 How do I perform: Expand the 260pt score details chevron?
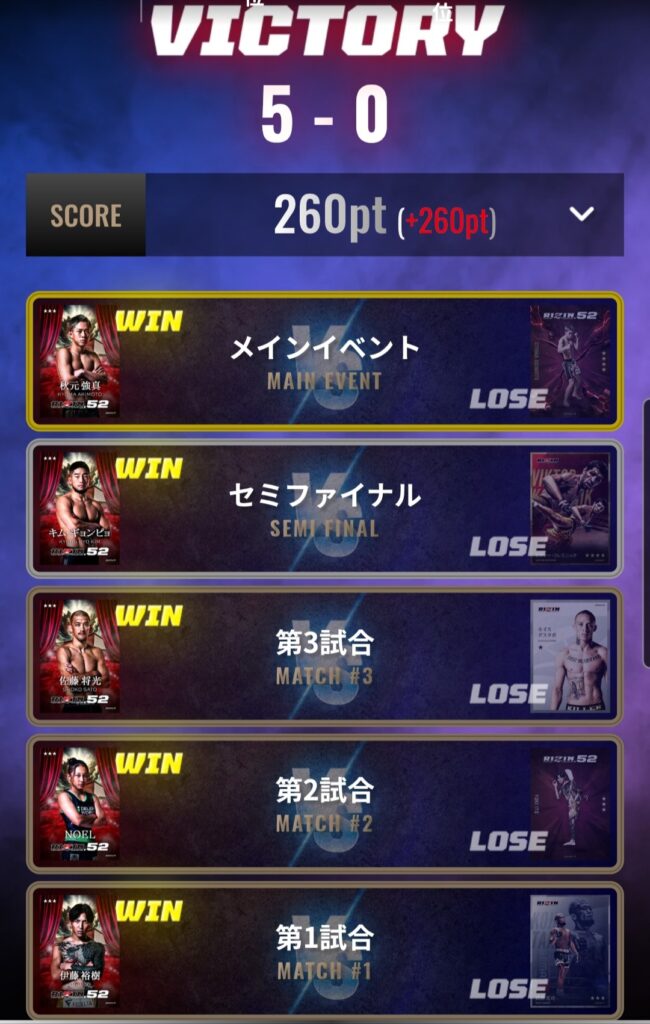click(582, 215)
